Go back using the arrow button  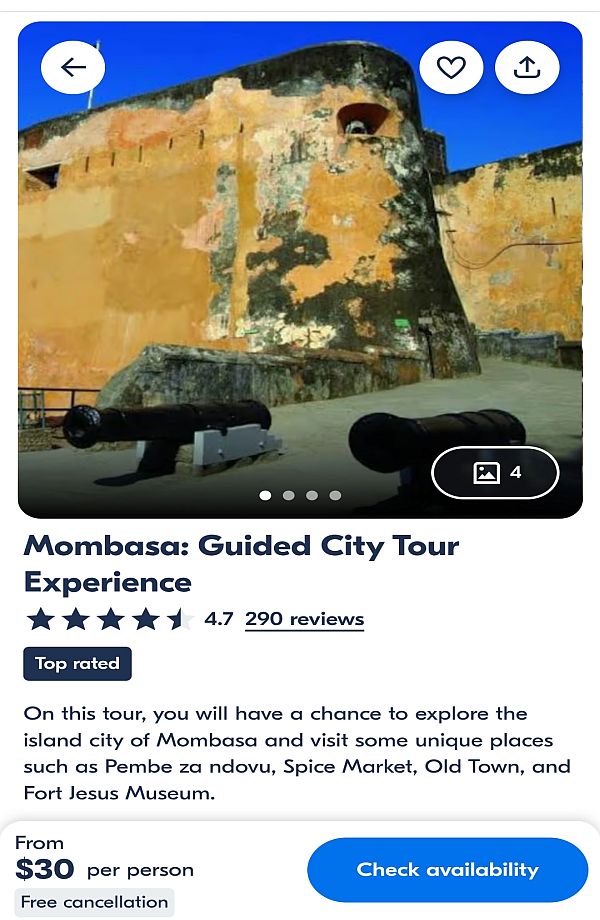coord(73,67)
